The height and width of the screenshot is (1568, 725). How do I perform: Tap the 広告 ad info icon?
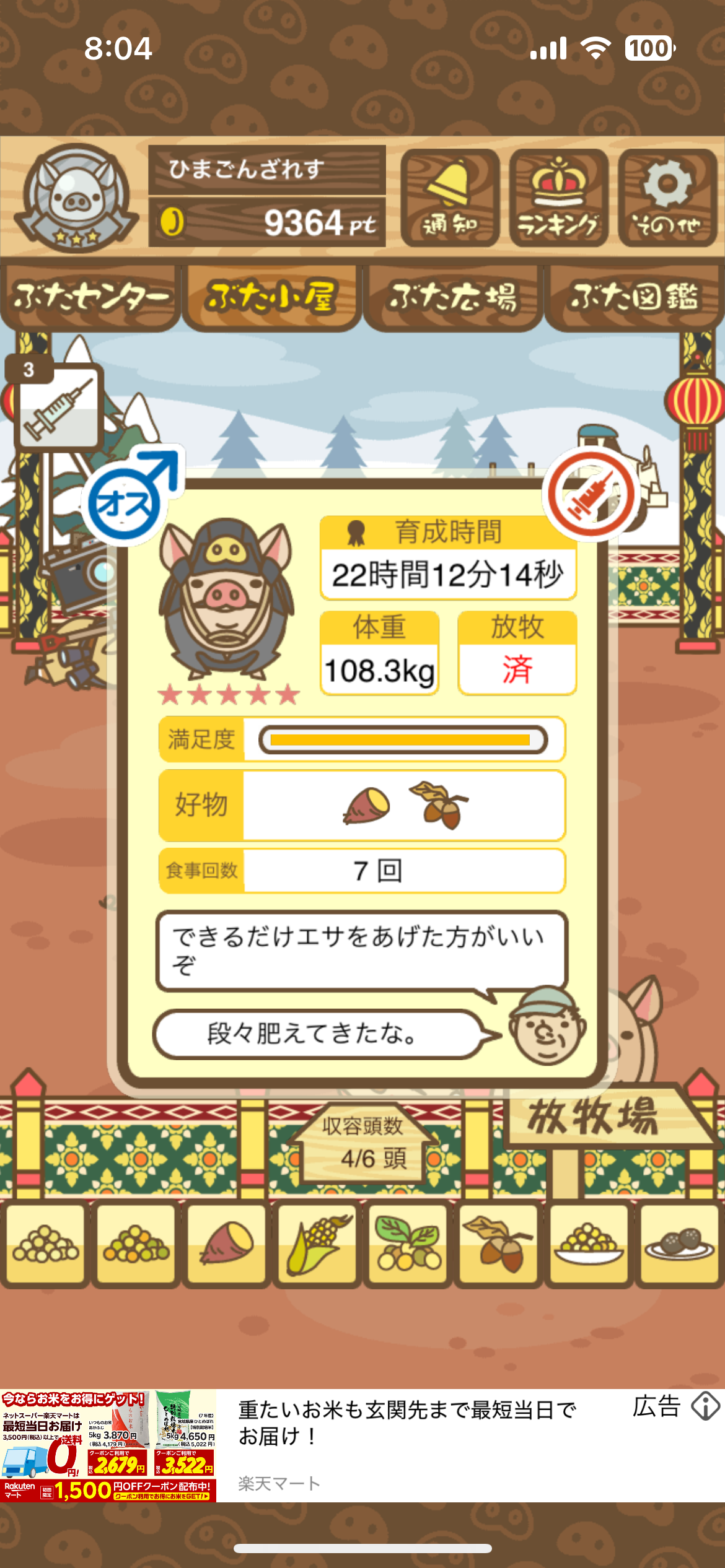705,1406
